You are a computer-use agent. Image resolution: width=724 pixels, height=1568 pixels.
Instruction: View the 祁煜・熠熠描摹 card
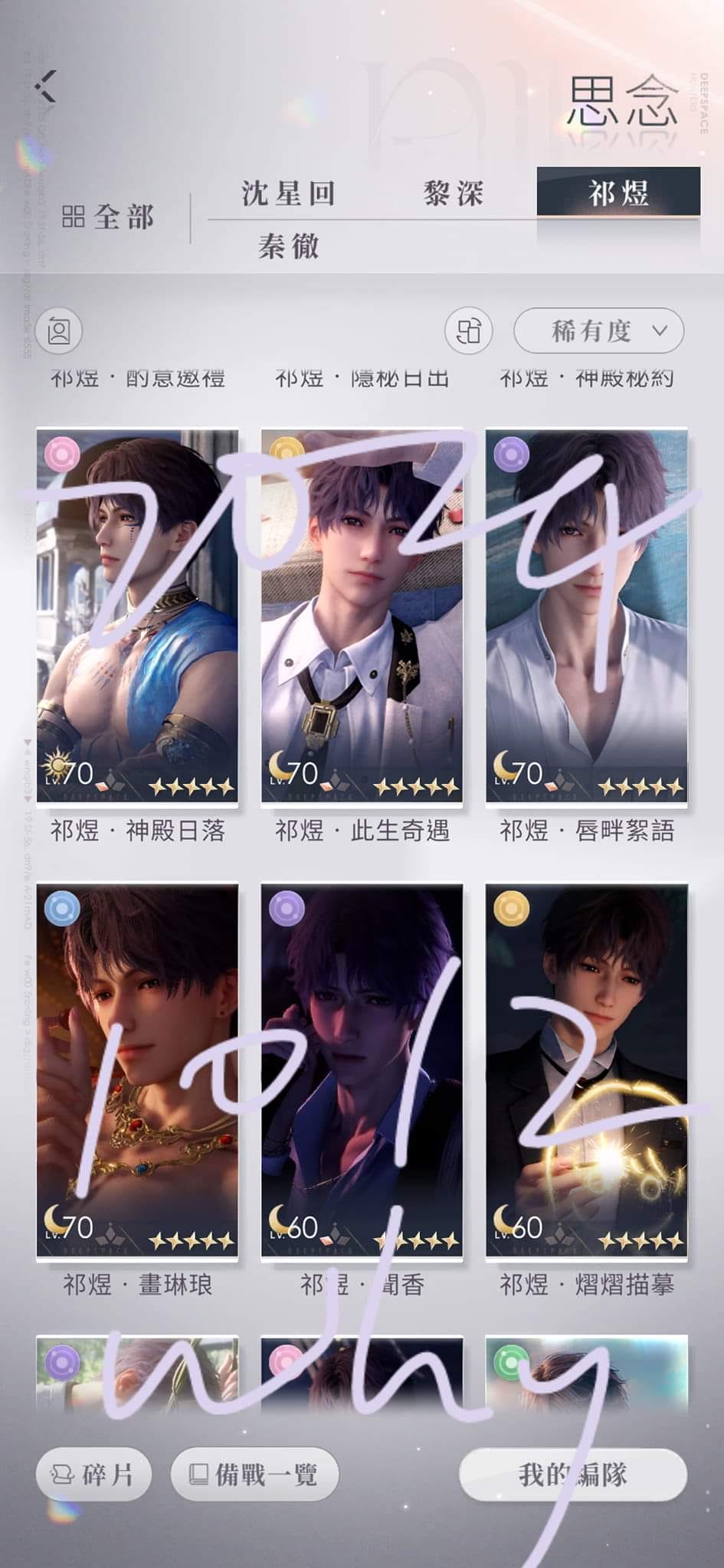point(587,1070)
